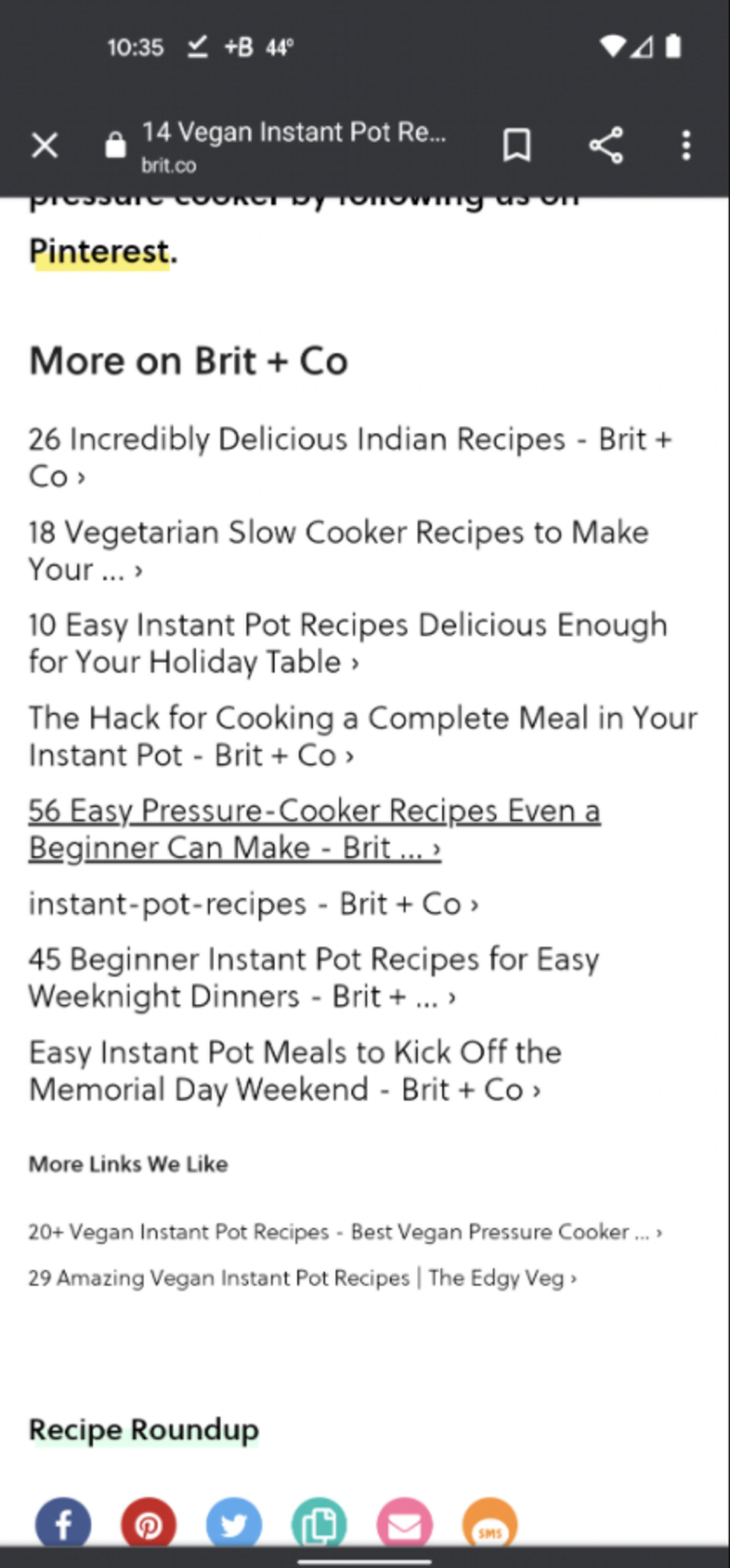Image resolution: width=730 pixels, height=1568 pixels.
Task: Close the browser tab
Action: [x=45, y=145]
